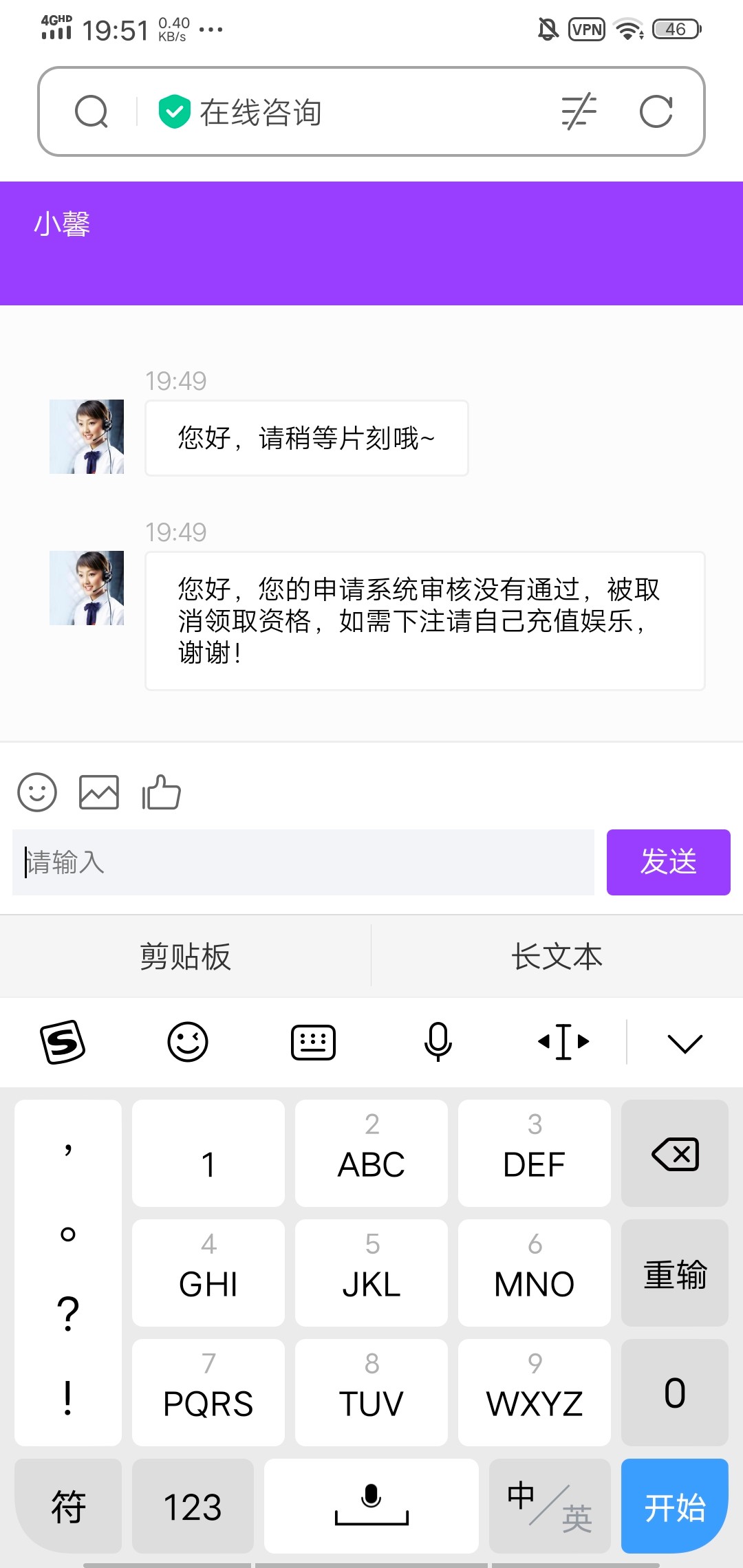Select the cursor movement tool icon
Viewport: 743px width, 1568px height.
tap(563, 1042)
